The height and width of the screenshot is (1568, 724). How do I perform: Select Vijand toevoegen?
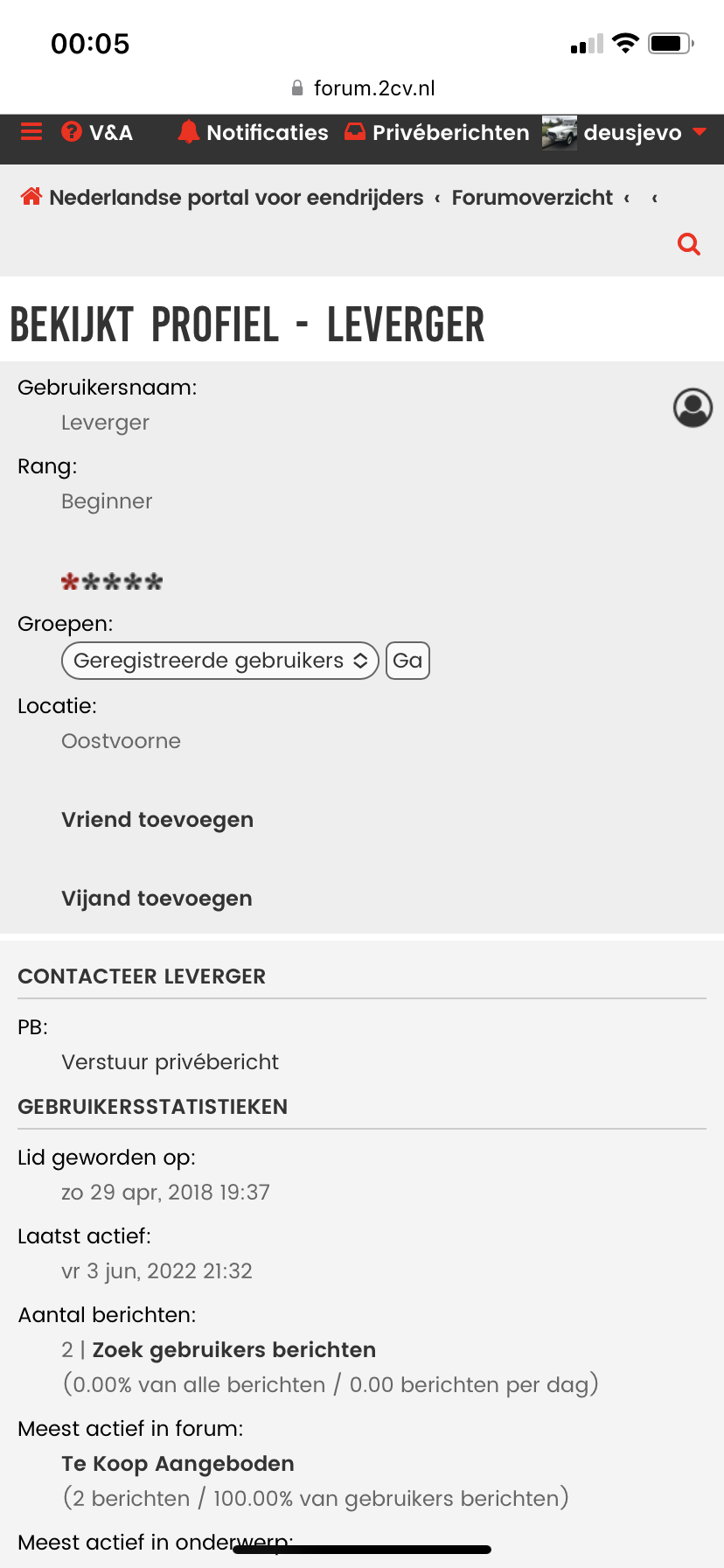tap(157, 899)
